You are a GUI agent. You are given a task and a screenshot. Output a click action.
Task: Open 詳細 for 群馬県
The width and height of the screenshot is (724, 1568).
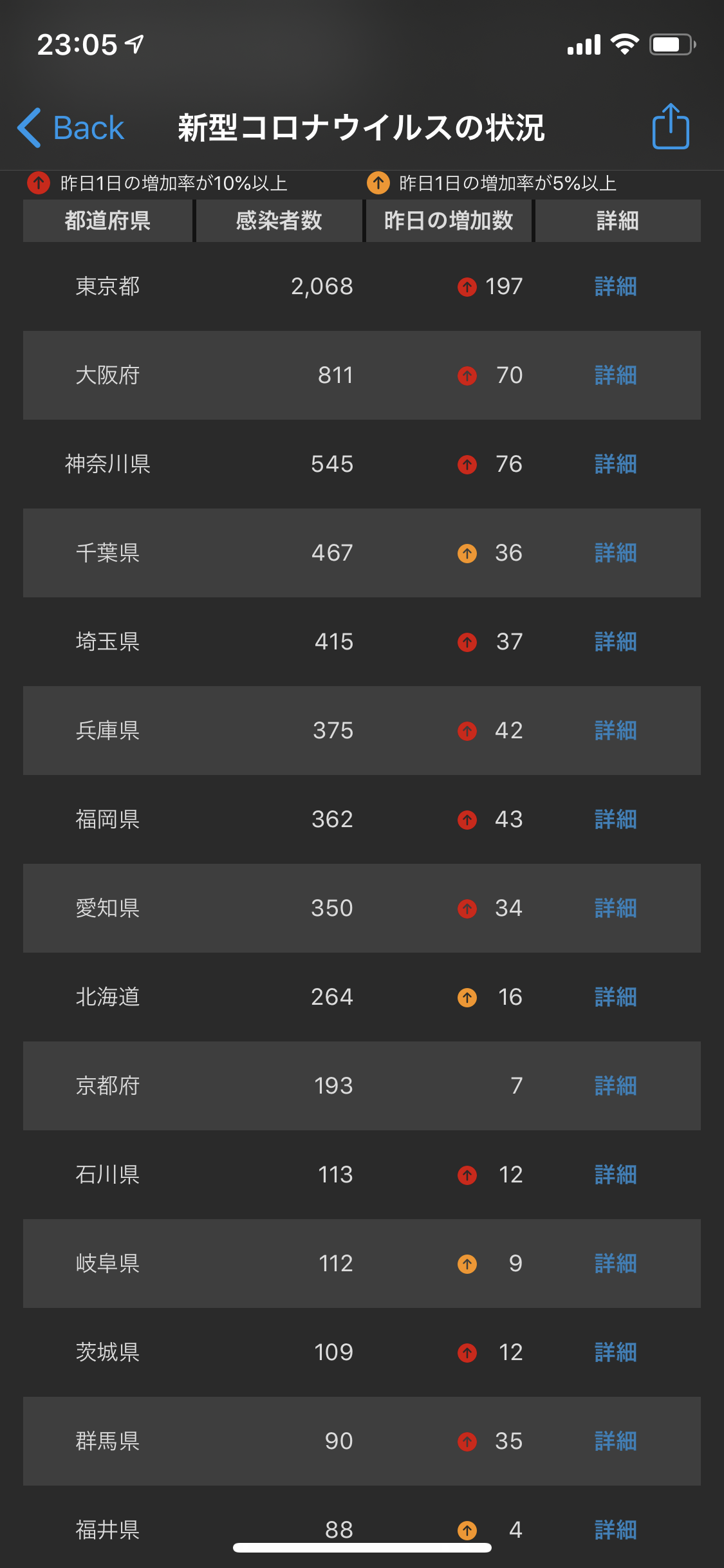tap(616, 1441)
